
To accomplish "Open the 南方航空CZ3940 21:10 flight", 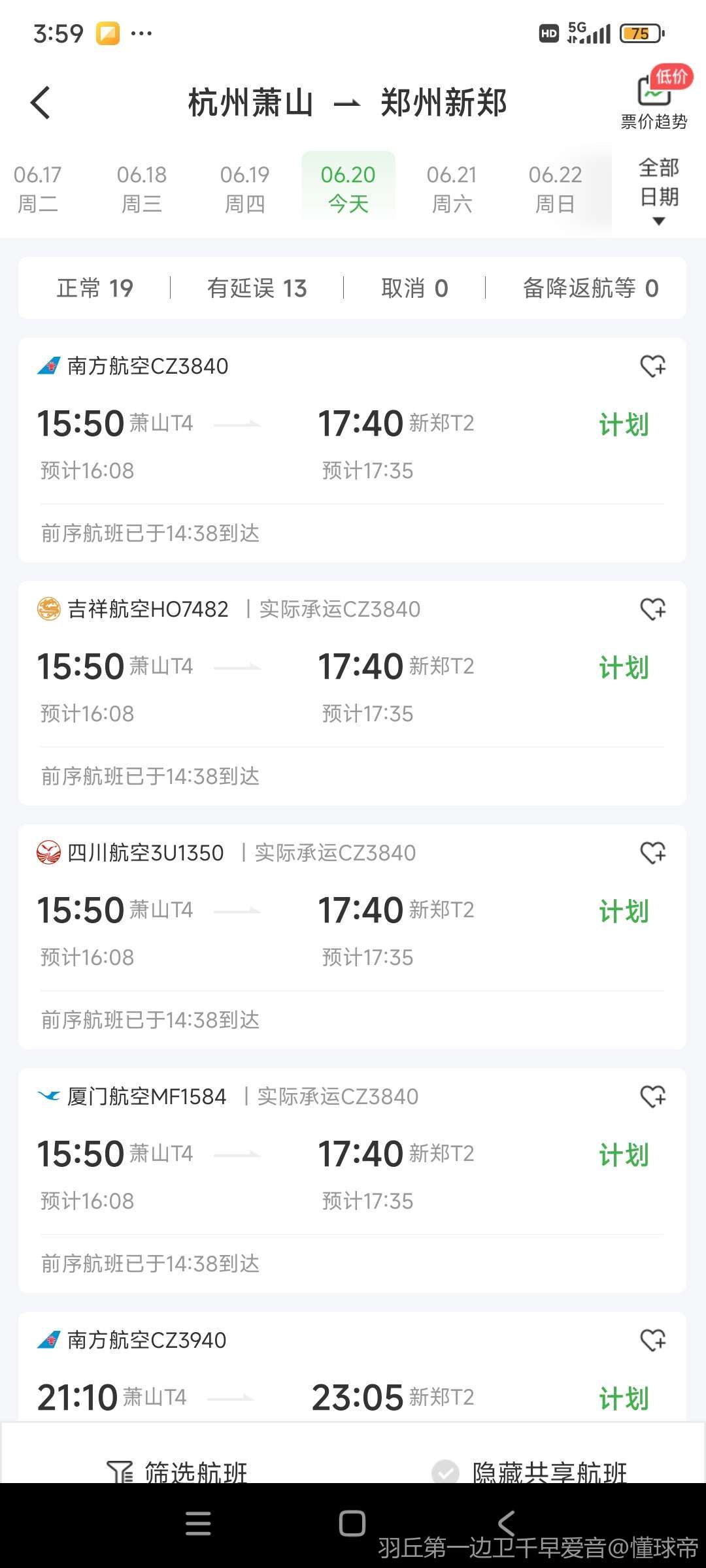I will (x=352, y=1367).
